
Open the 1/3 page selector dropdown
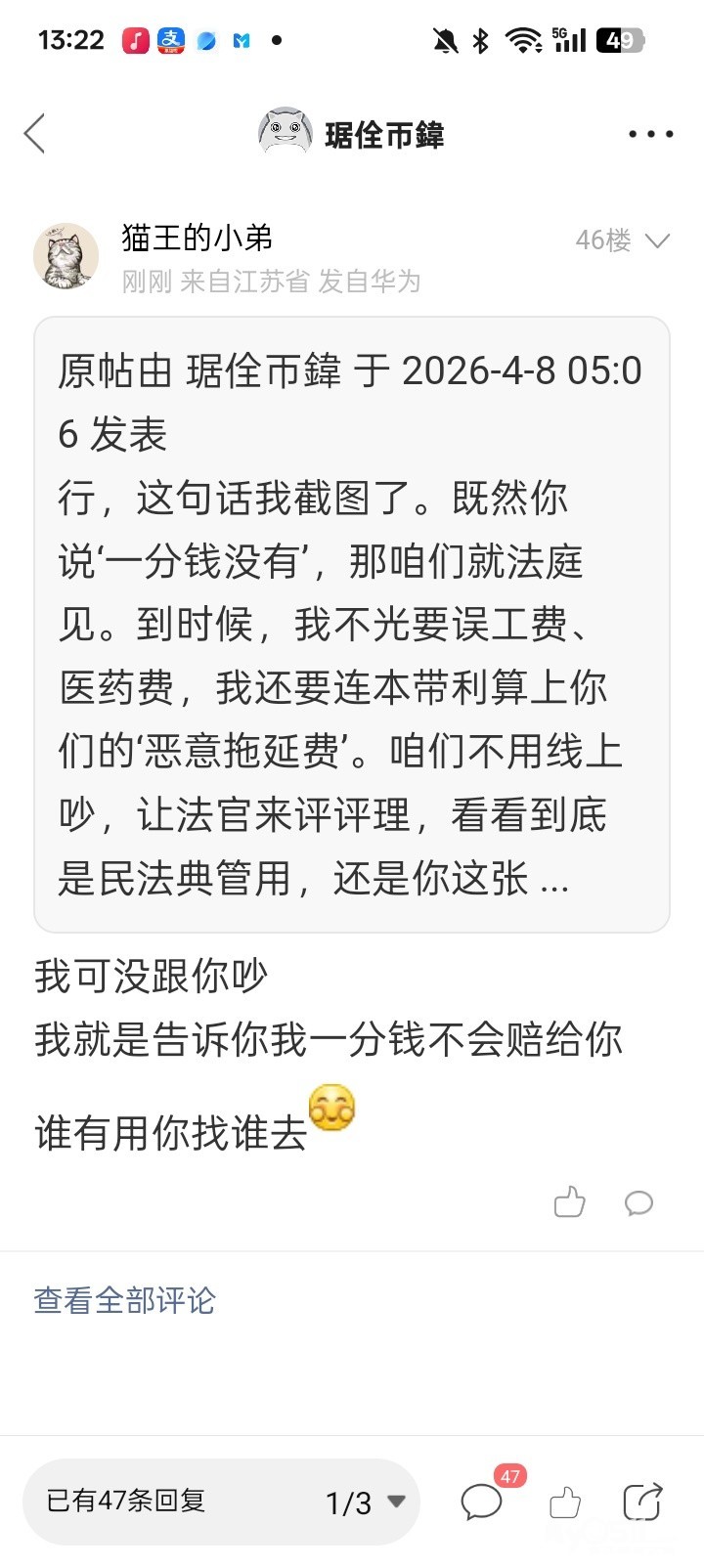point(365,1503)
